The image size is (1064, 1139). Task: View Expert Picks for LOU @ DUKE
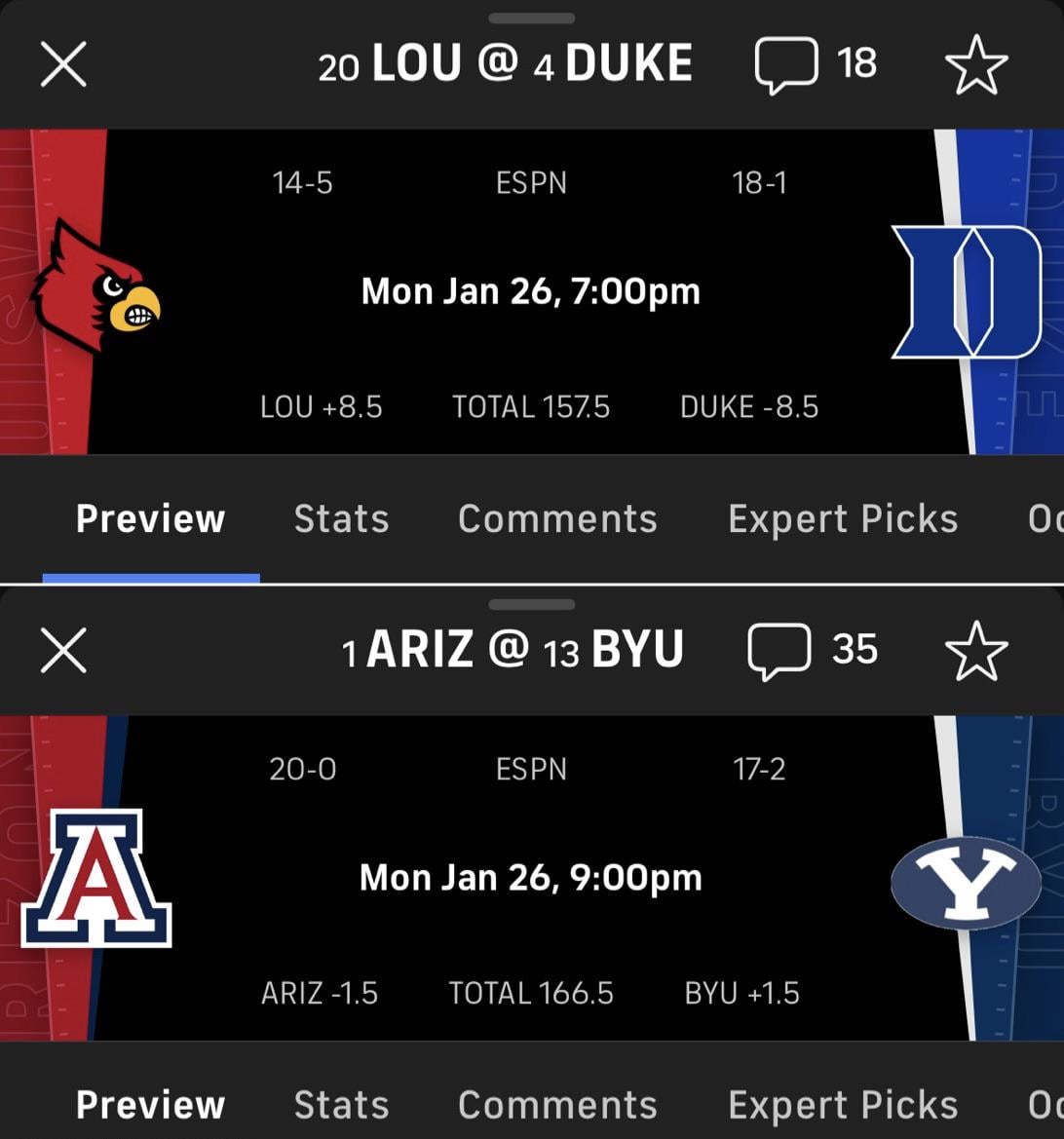pos(843,519)
